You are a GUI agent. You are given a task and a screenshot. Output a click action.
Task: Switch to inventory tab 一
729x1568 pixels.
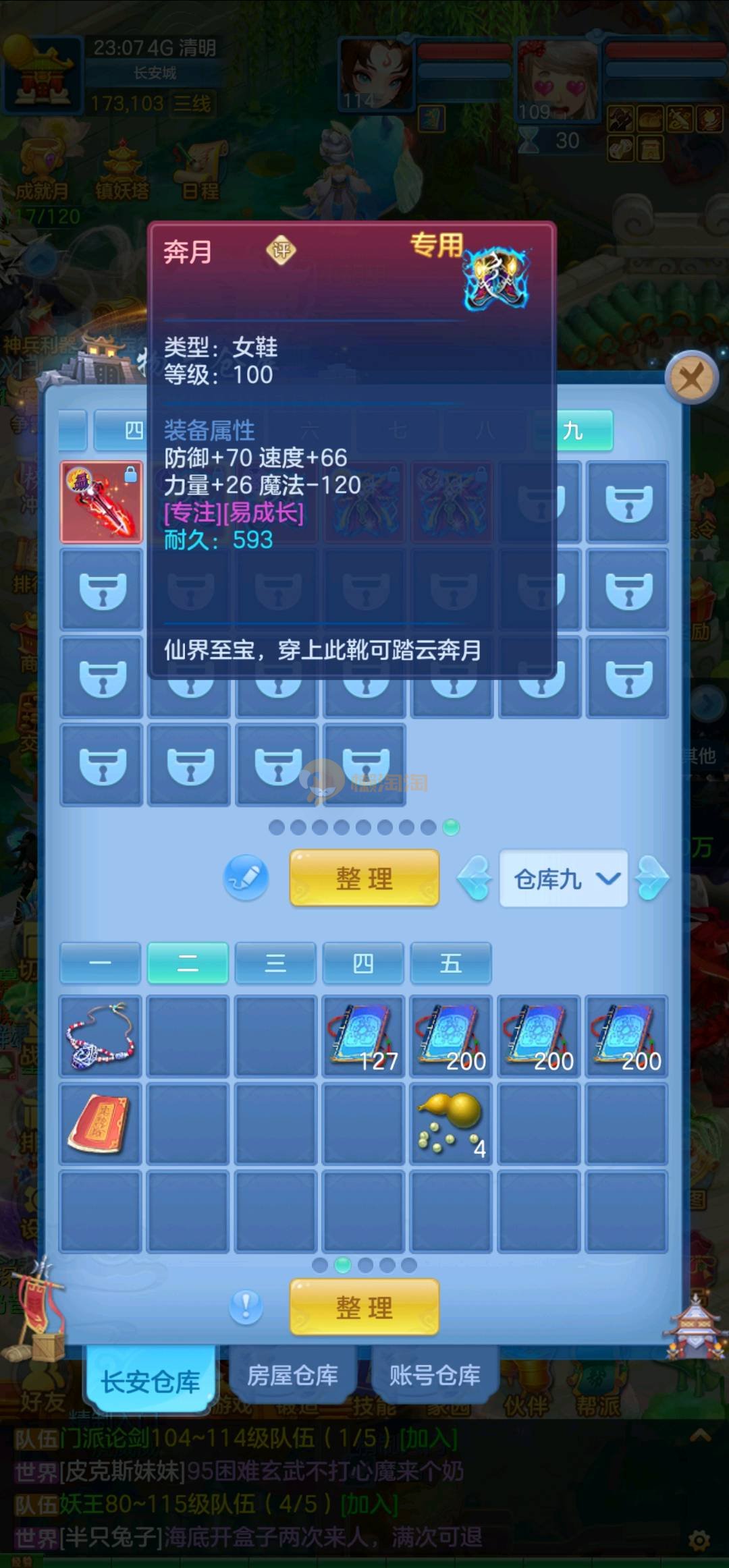pyautogui.click(x=100, y=963)
